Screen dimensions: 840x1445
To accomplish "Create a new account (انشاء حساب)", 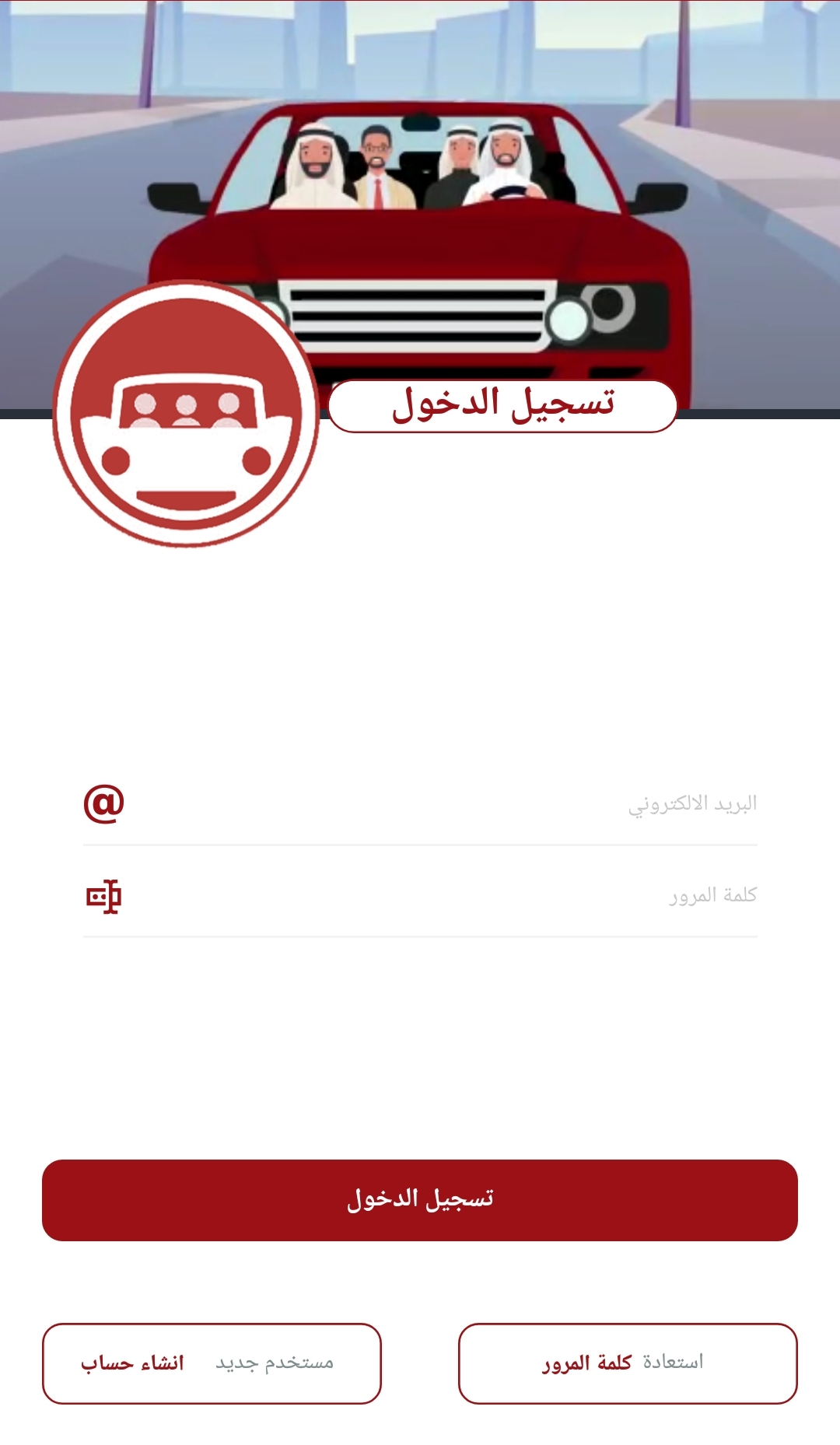I will pos(212,1363).
